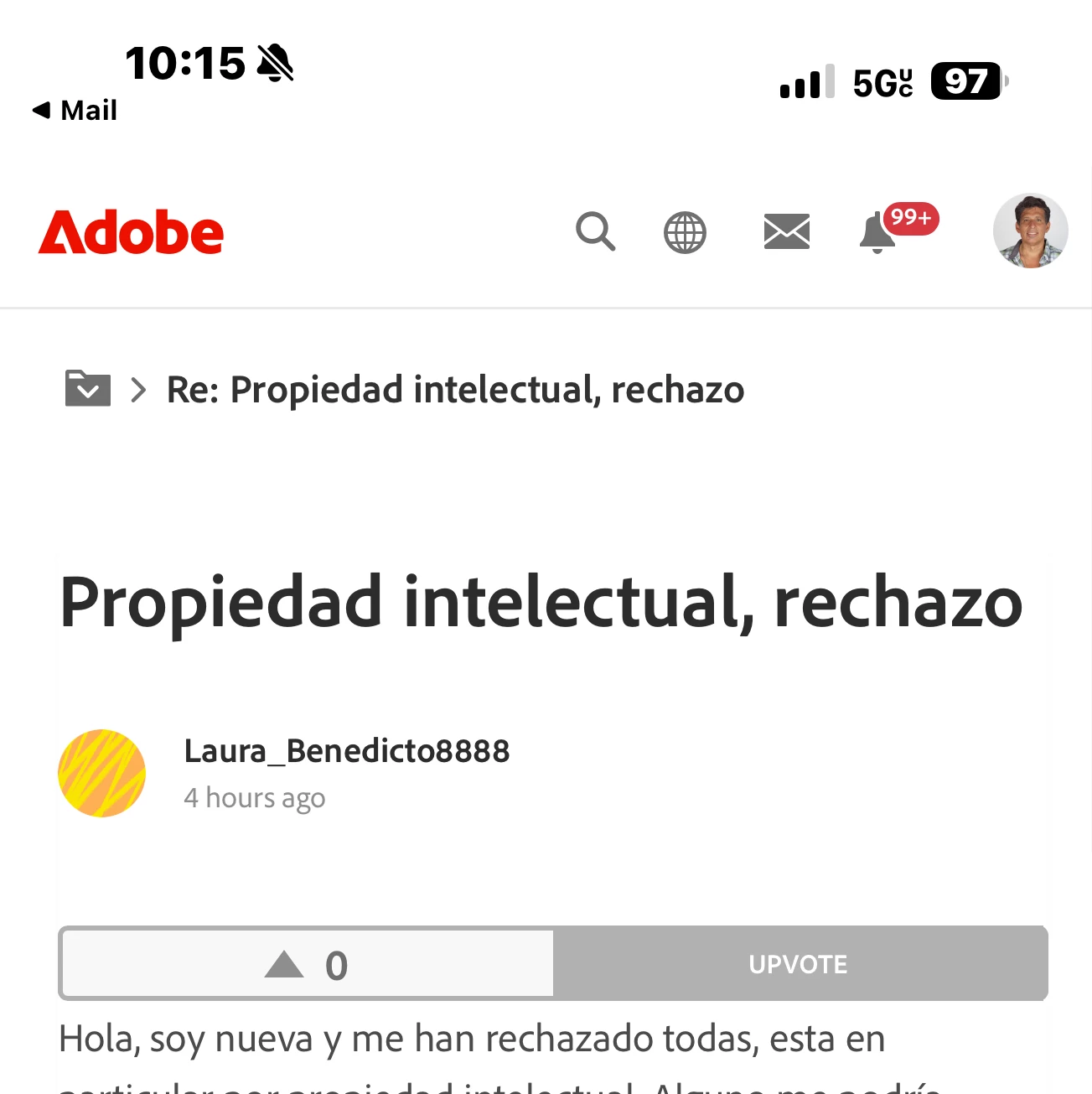View Laura_Benedicto8888's profile
The height and width of the screenshot is (1094, 1092).
(346, 751)
